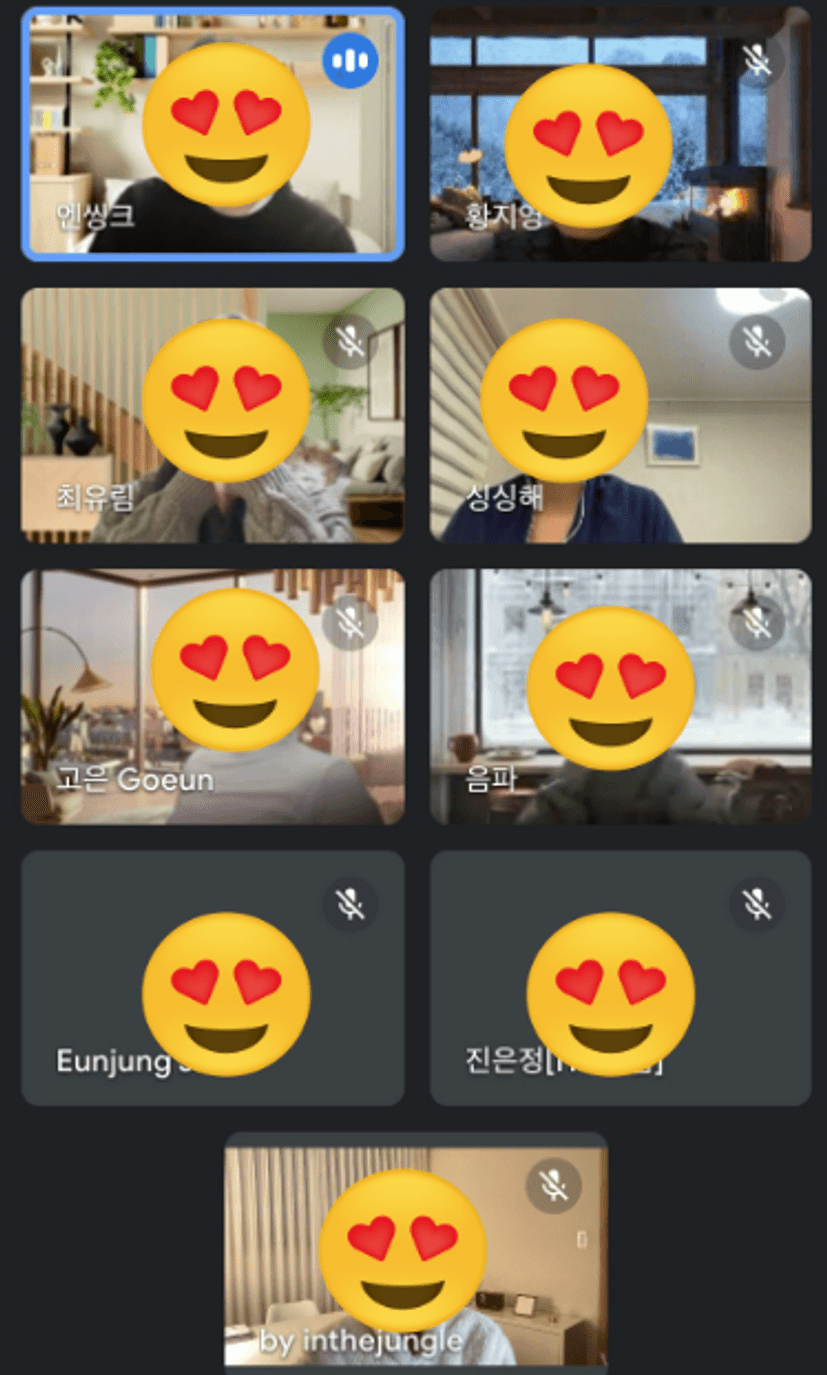The image size is (827, 1375).
Task: Tap the 음파 participant tile
Action: click(x=620, y=697)
